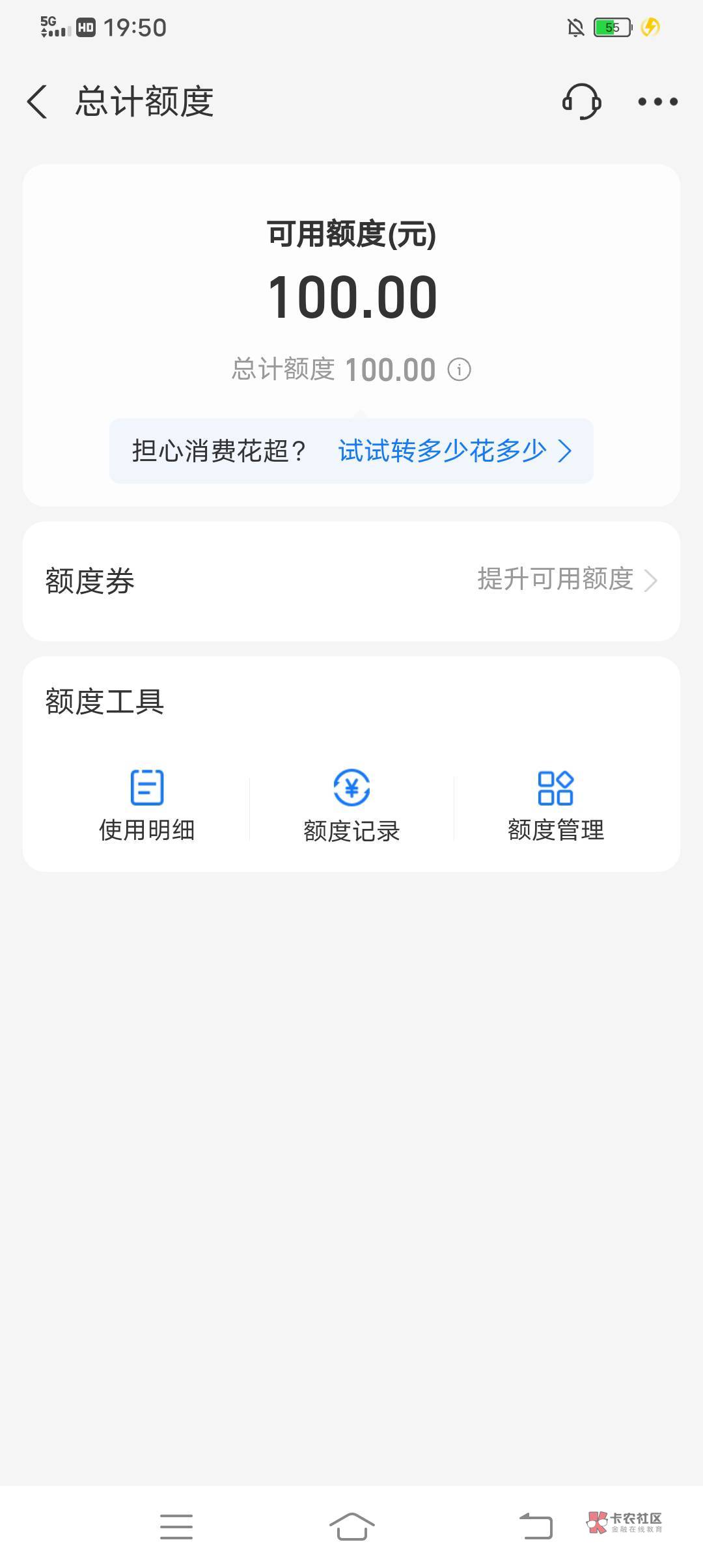Open the three-dot overflow menu
The width and height of the screenshot is (703, 1568).
(657, 102)
